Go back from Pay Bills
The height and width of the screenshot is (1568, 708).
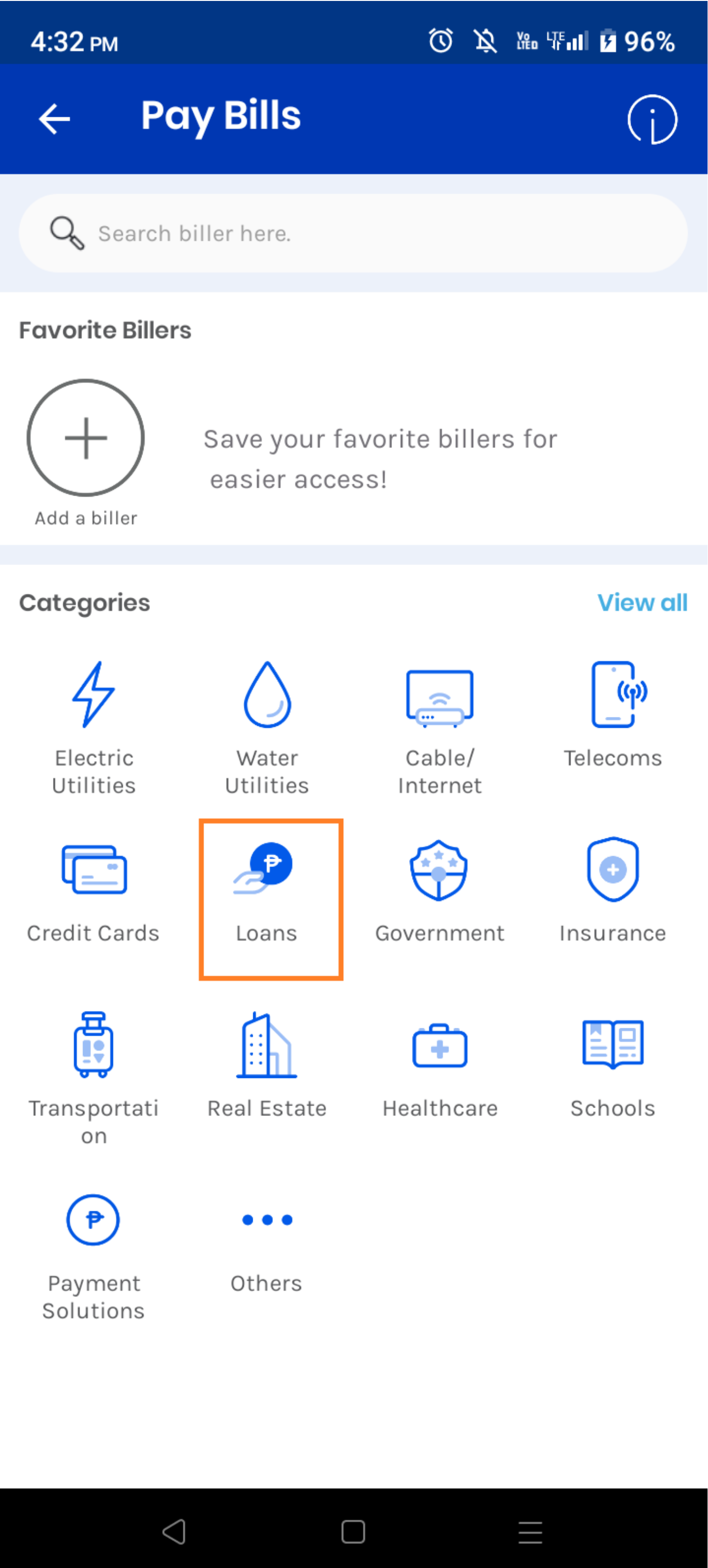pos(54,118)
